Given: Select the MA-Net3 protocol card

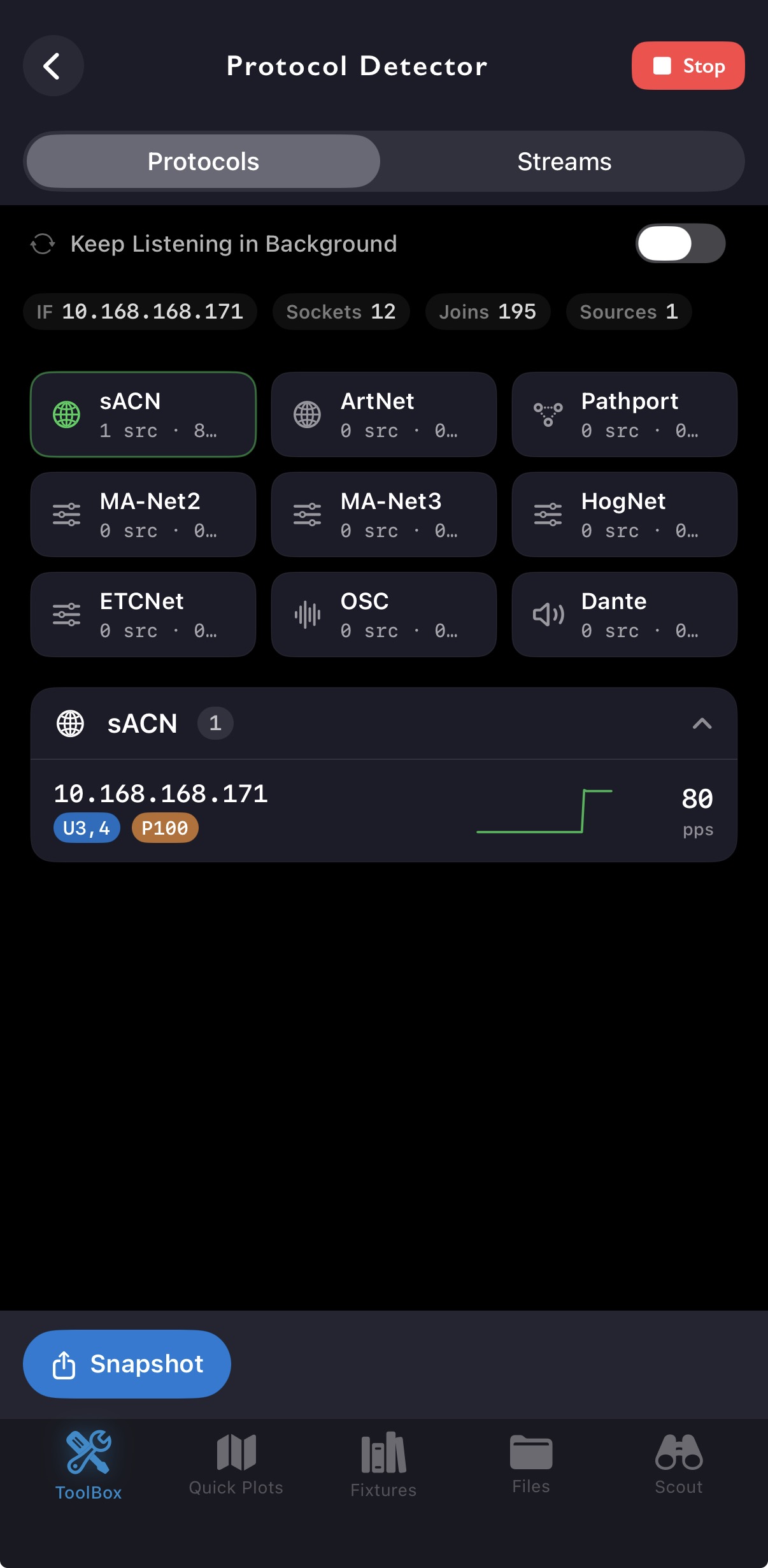Looking at the screenshot, I should tap(384, 515).
